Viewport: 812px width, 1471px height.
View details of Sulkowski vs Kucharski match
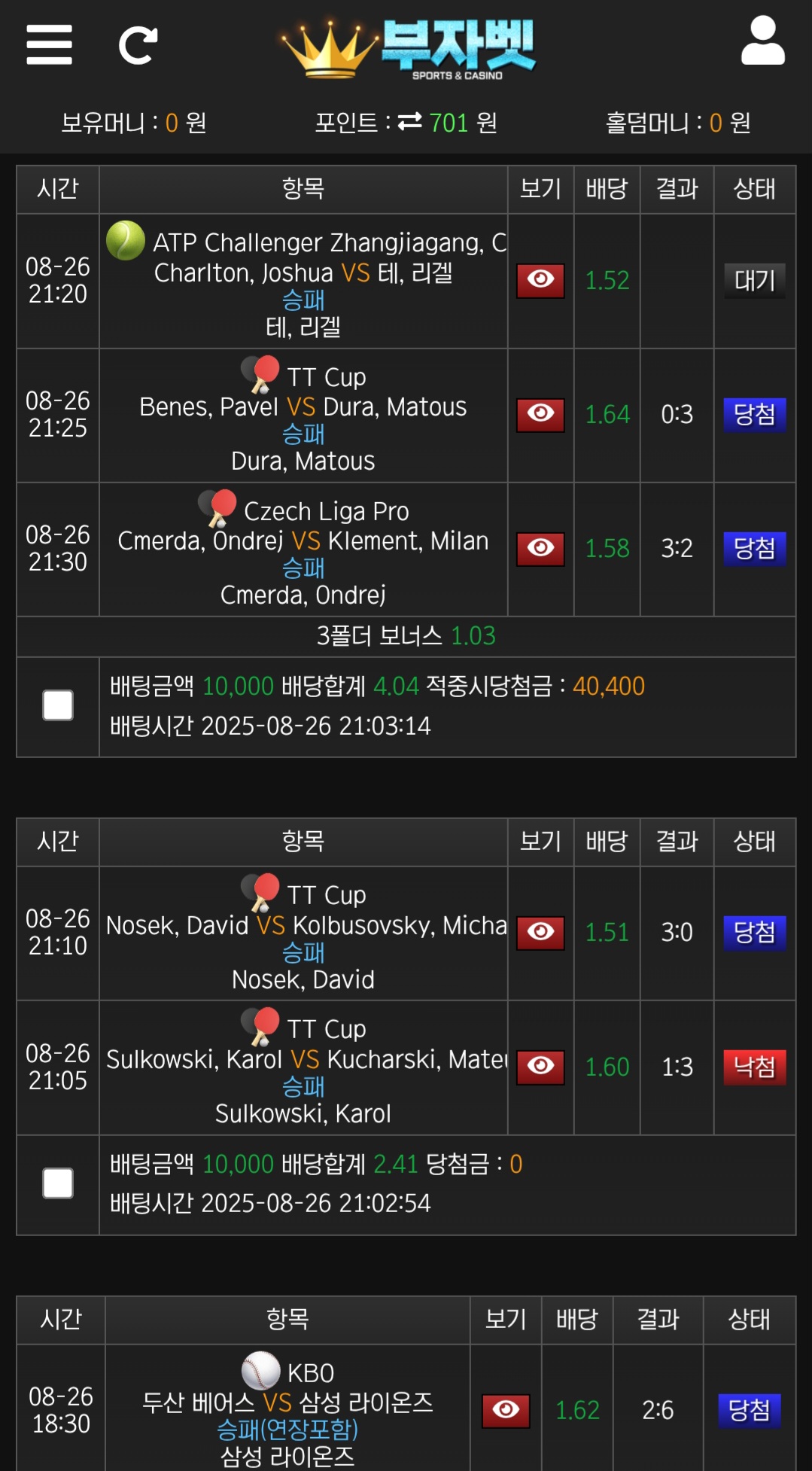(540, 1067)
